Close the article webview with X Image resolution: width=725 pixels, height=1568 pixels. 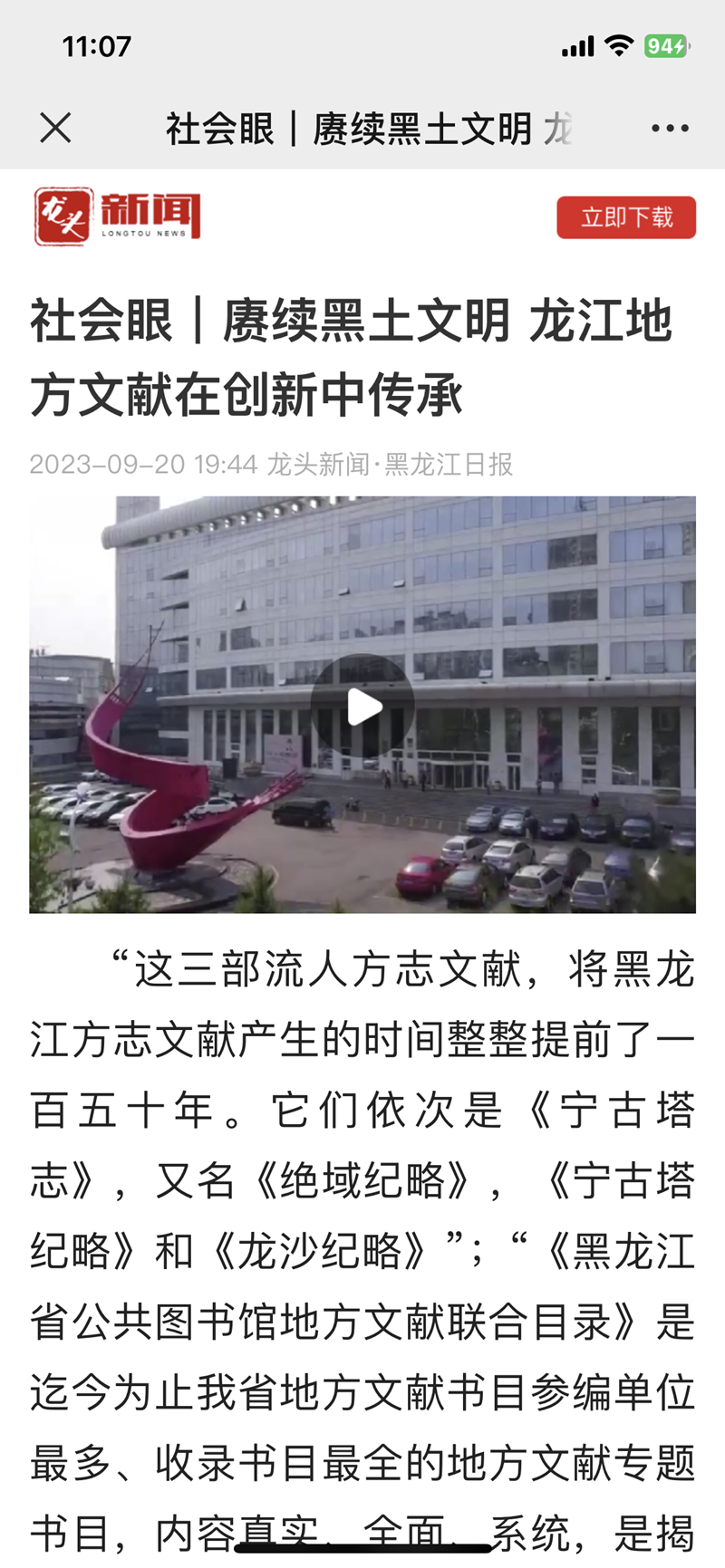(x=55, y=129)
